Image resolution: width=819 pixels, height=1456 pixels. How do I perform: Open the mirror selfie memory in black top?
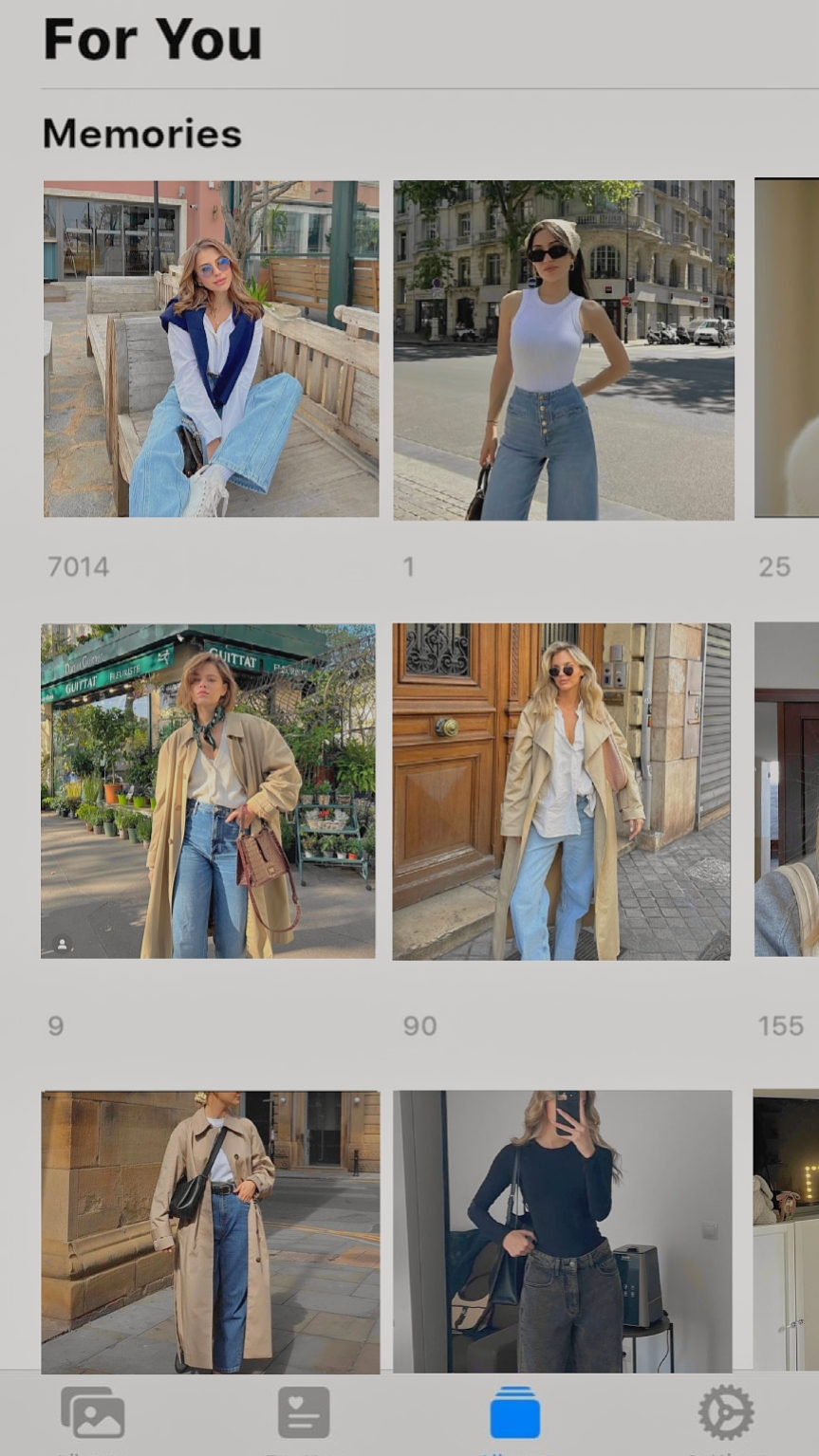click(563, 1231)
